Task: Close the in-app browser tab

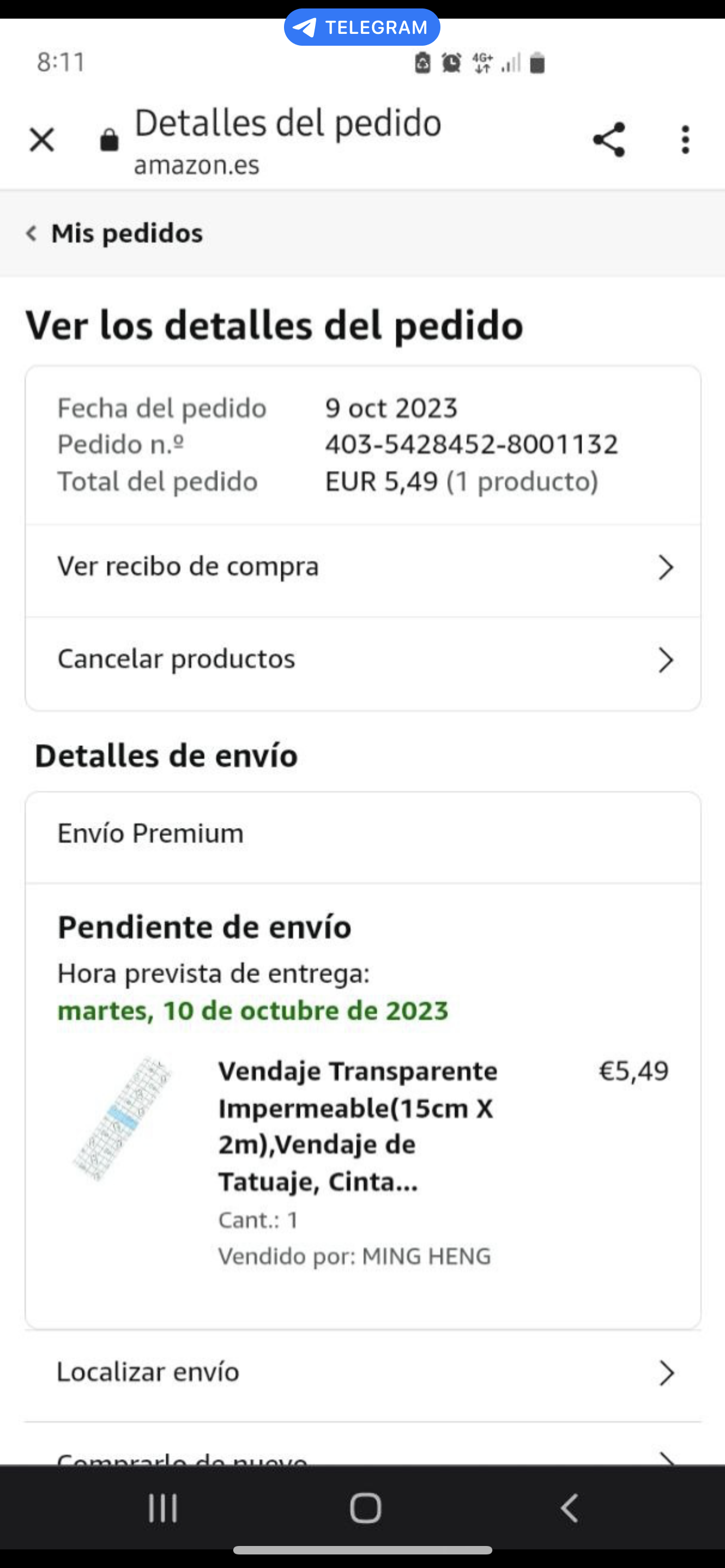Action: point(41,140)
